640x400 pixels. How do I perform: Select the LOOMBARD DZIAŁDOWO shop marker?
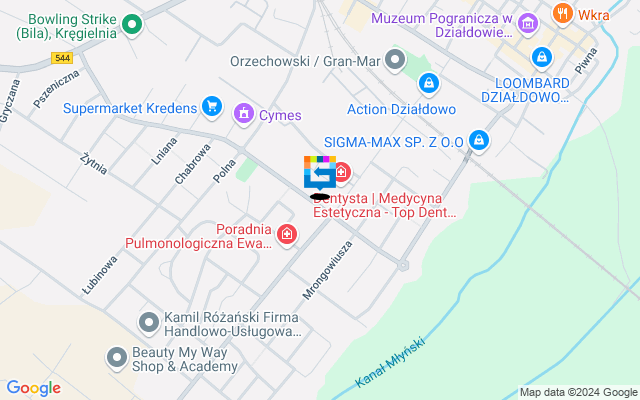tap(542, 59)
